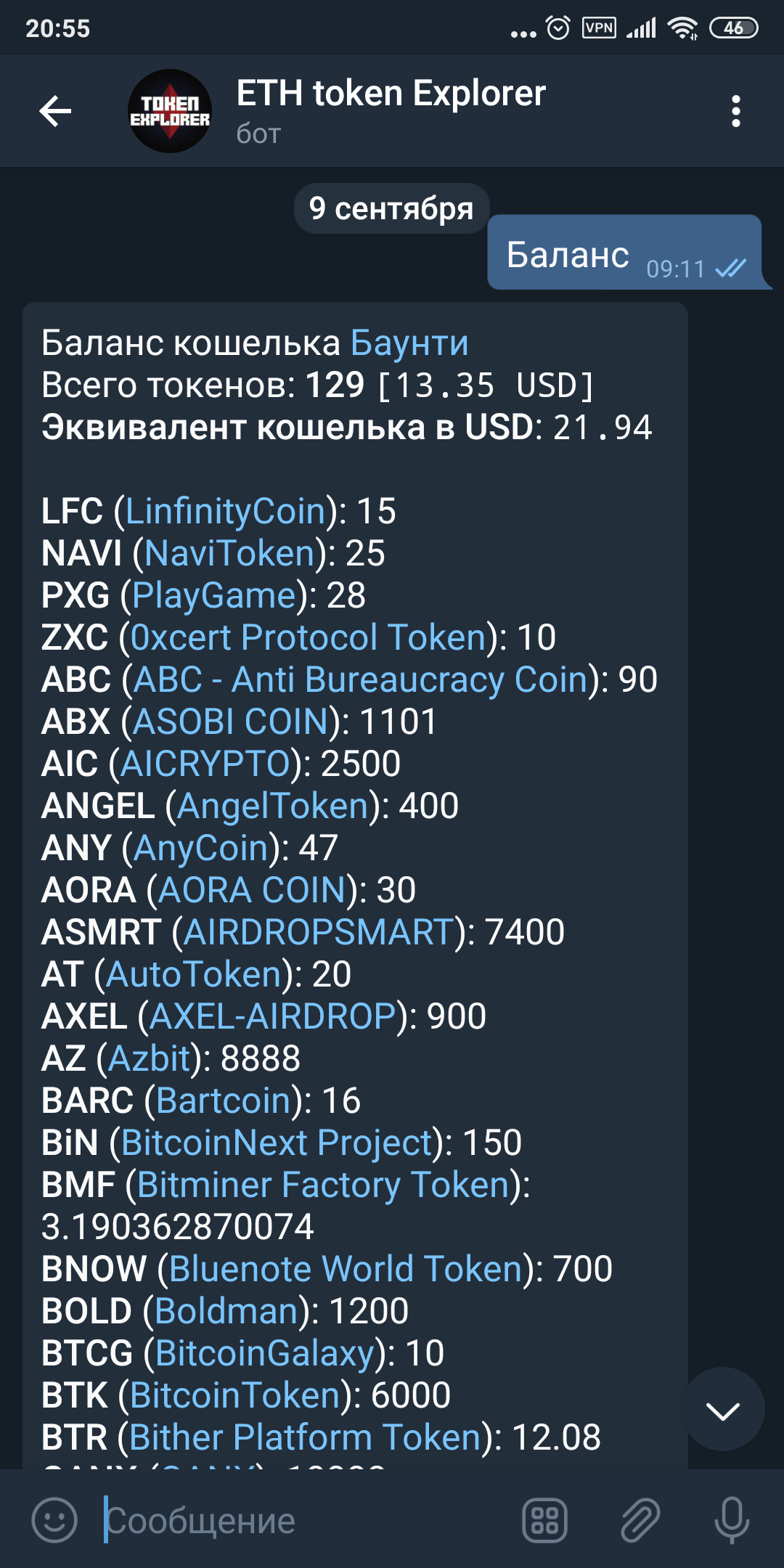
Task: Jump to the latest message
Action: click(722, 1410)
